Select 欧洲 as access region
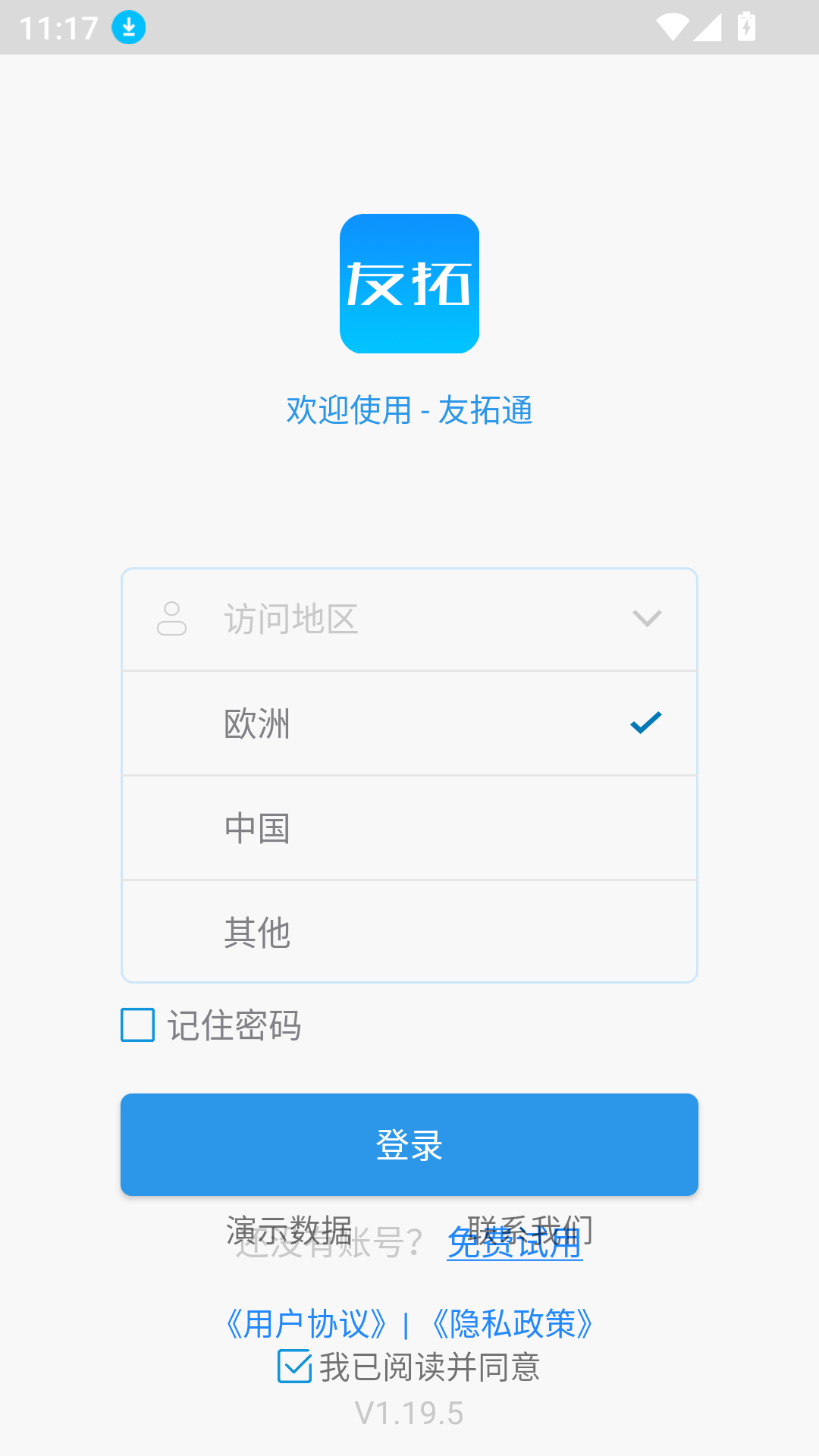Screen dimensions: 819x1456 click(x=409, y=723)
